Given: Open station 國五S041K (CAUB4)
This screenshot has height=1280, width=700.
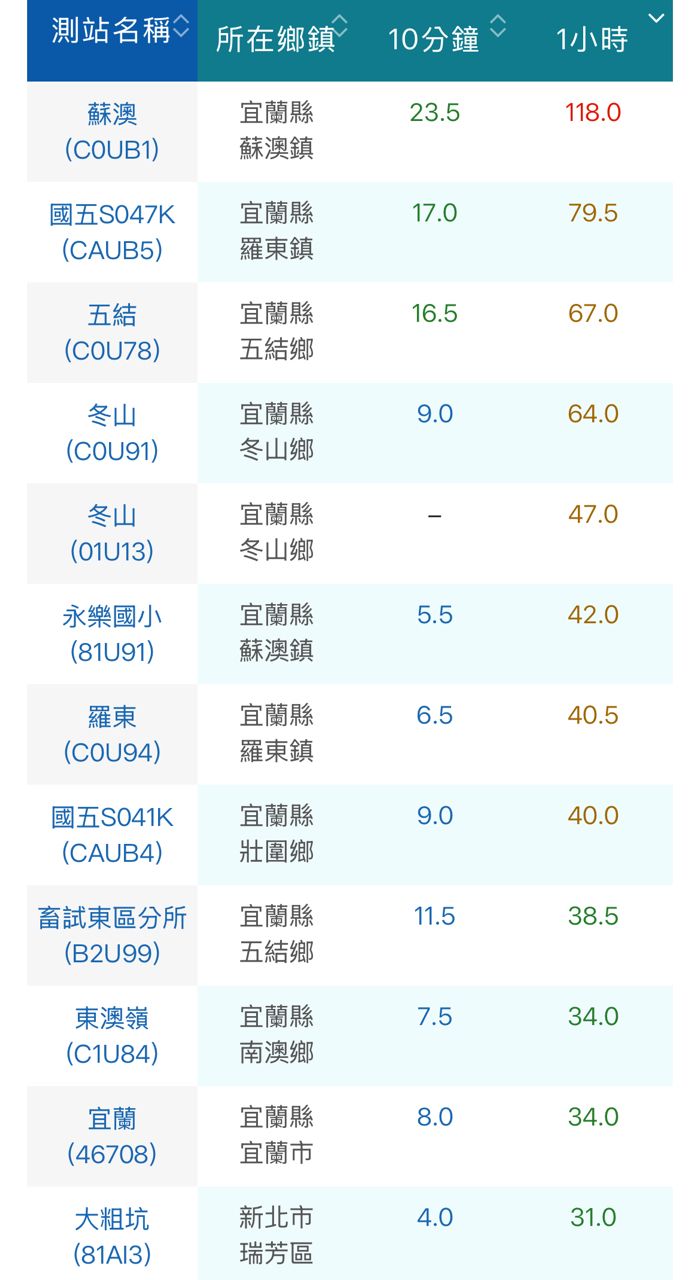Looking at the screenshot, I should coord(112,835).
